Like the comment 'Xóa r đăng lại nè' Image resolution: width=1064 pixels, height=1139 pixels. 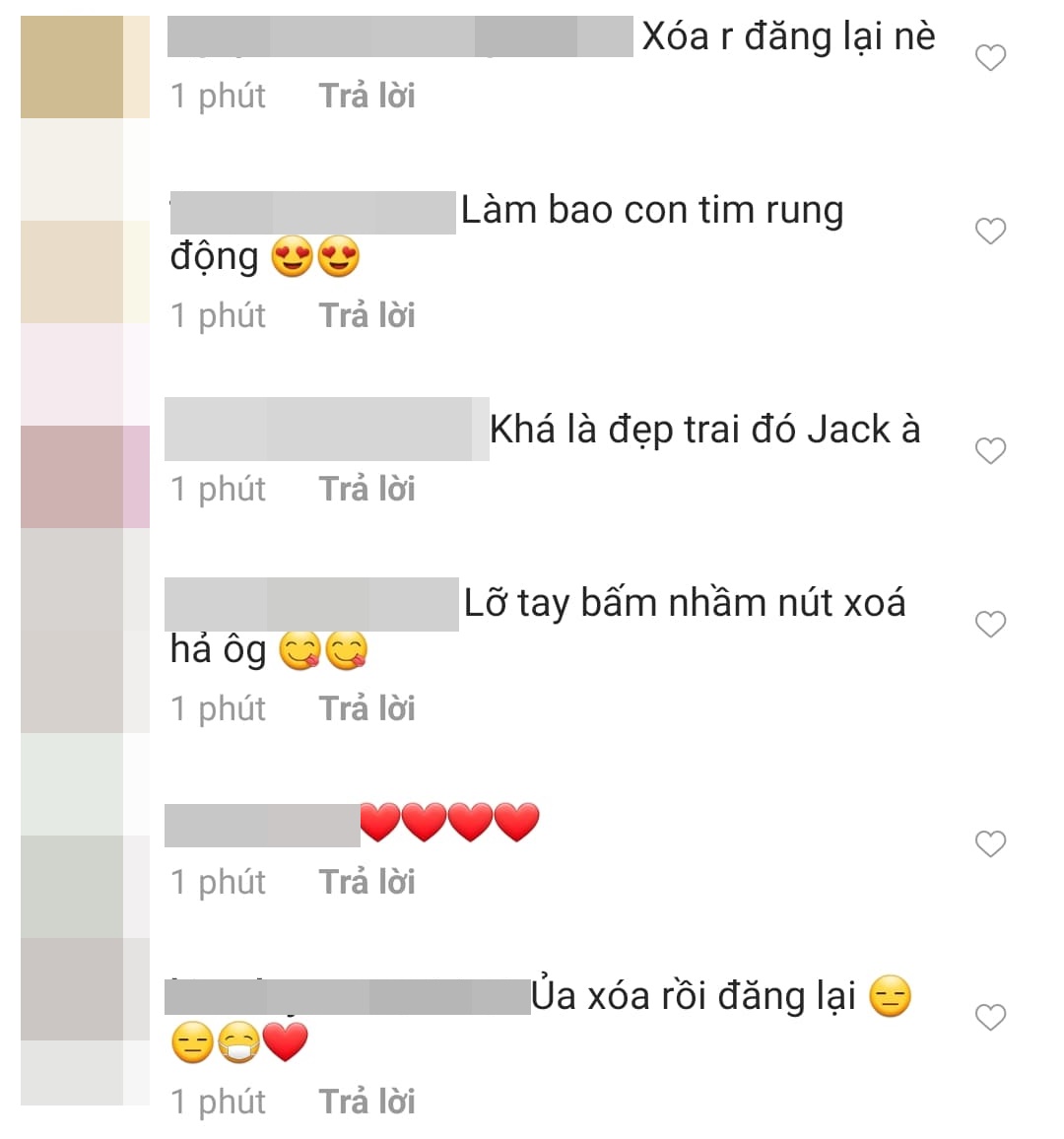[x=990, y=58]
